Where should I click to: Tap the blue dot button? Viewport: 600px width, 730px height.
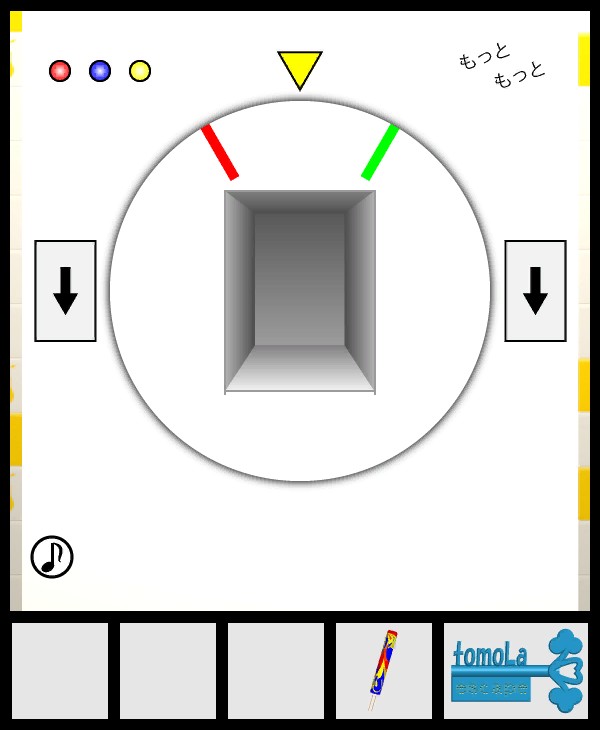point(100,71)
